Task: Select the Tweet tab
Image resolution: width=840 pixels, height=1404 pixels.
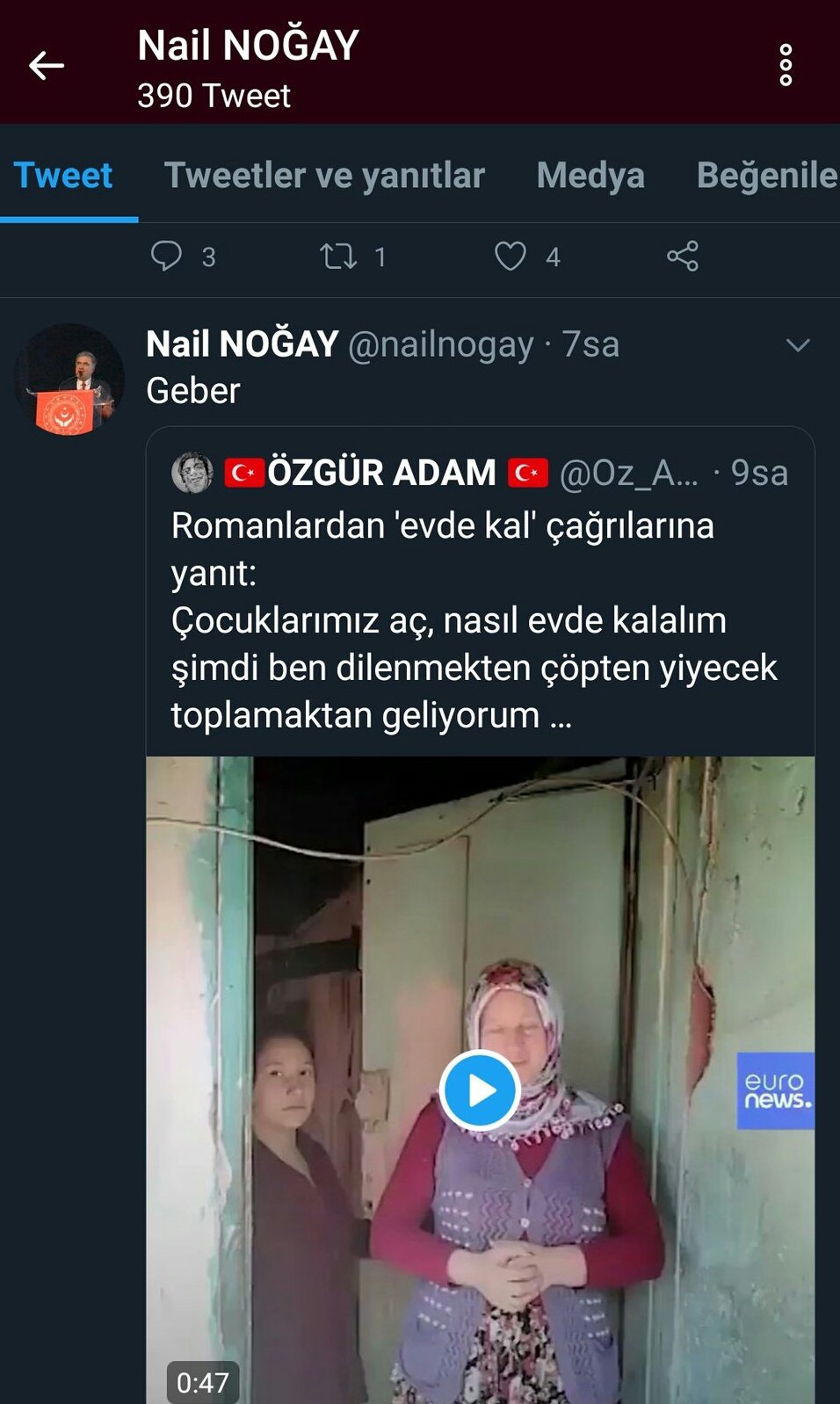Action: pyautogui.click(x=63, y=175)
